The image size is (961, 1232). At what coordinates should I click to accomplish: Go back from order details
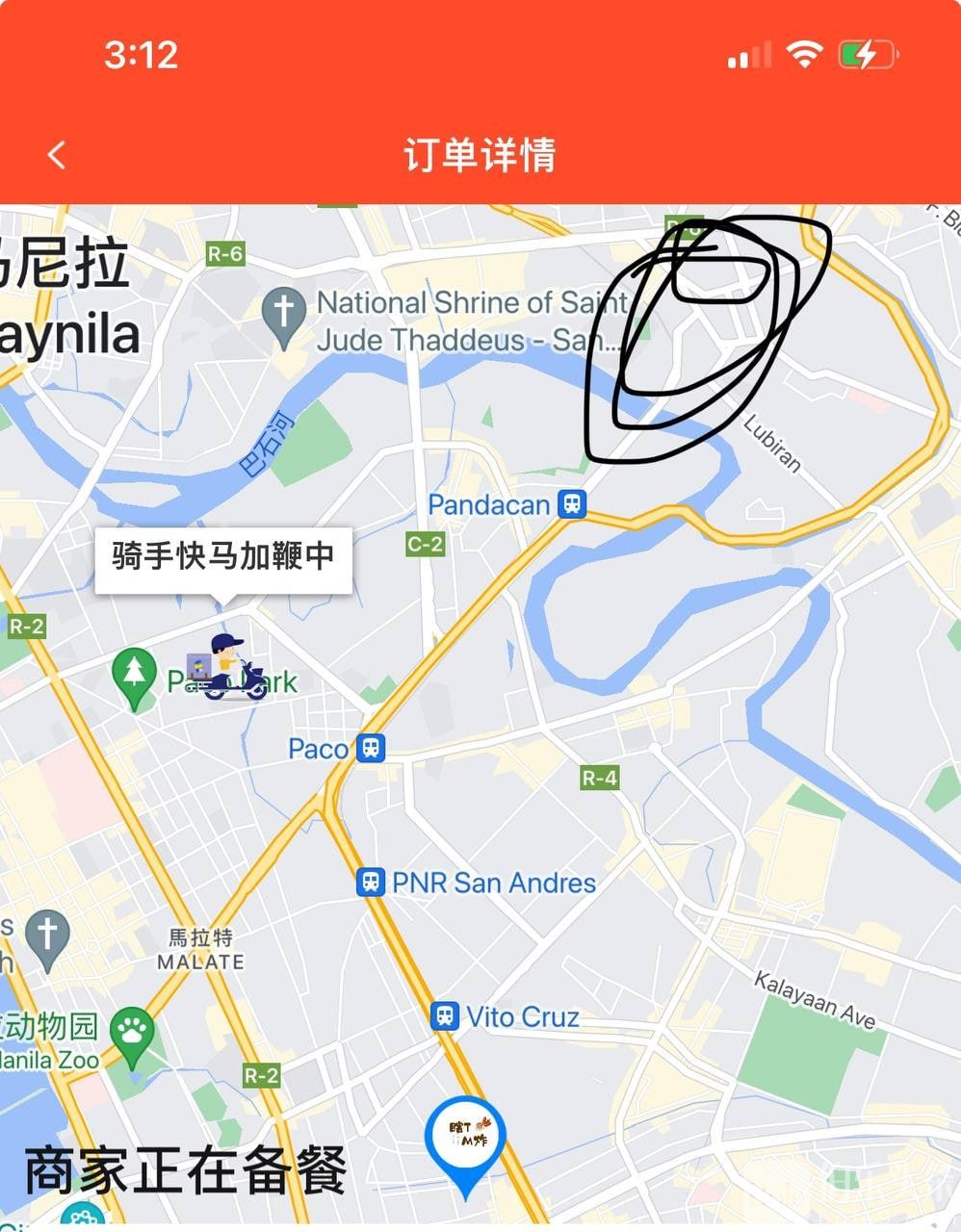56,155
